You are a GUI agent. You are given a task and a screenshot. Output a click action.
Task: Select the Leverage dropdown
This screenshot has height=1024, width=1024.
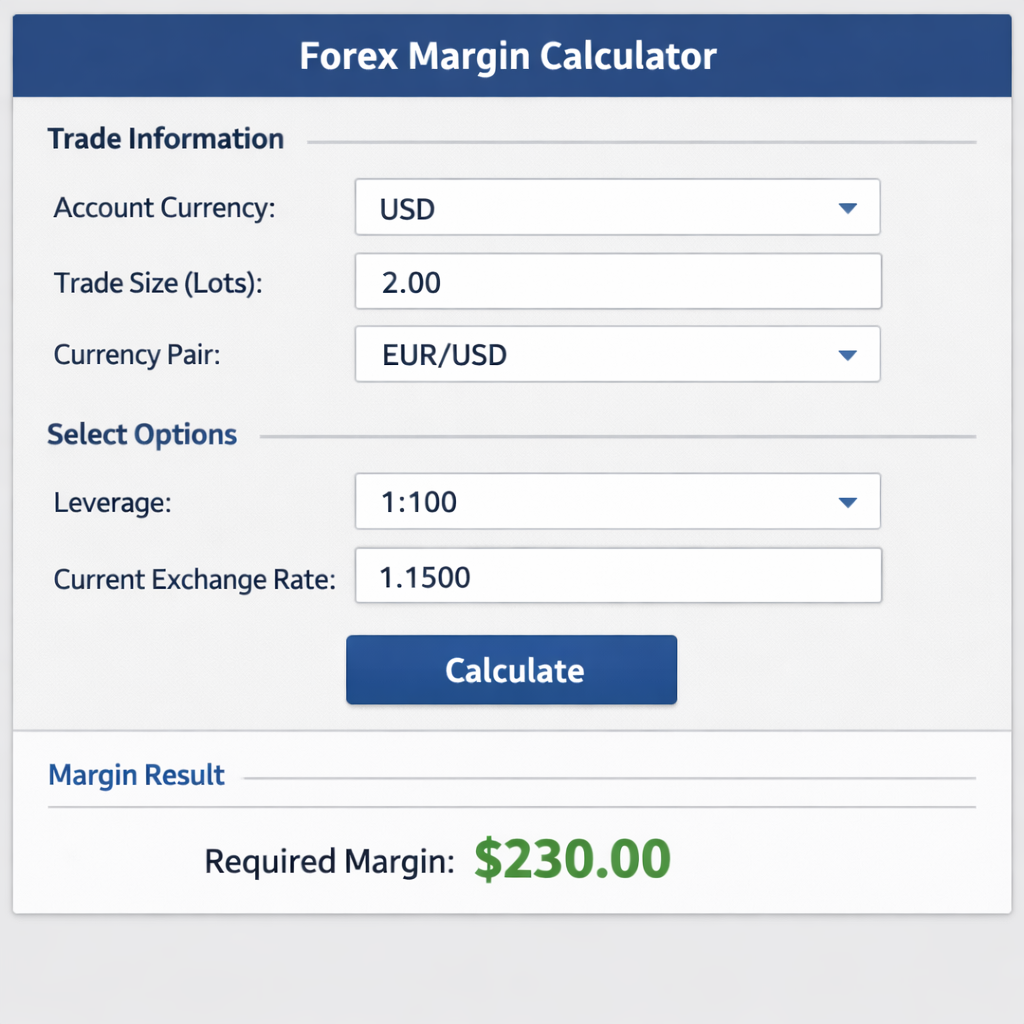point(617,501)
